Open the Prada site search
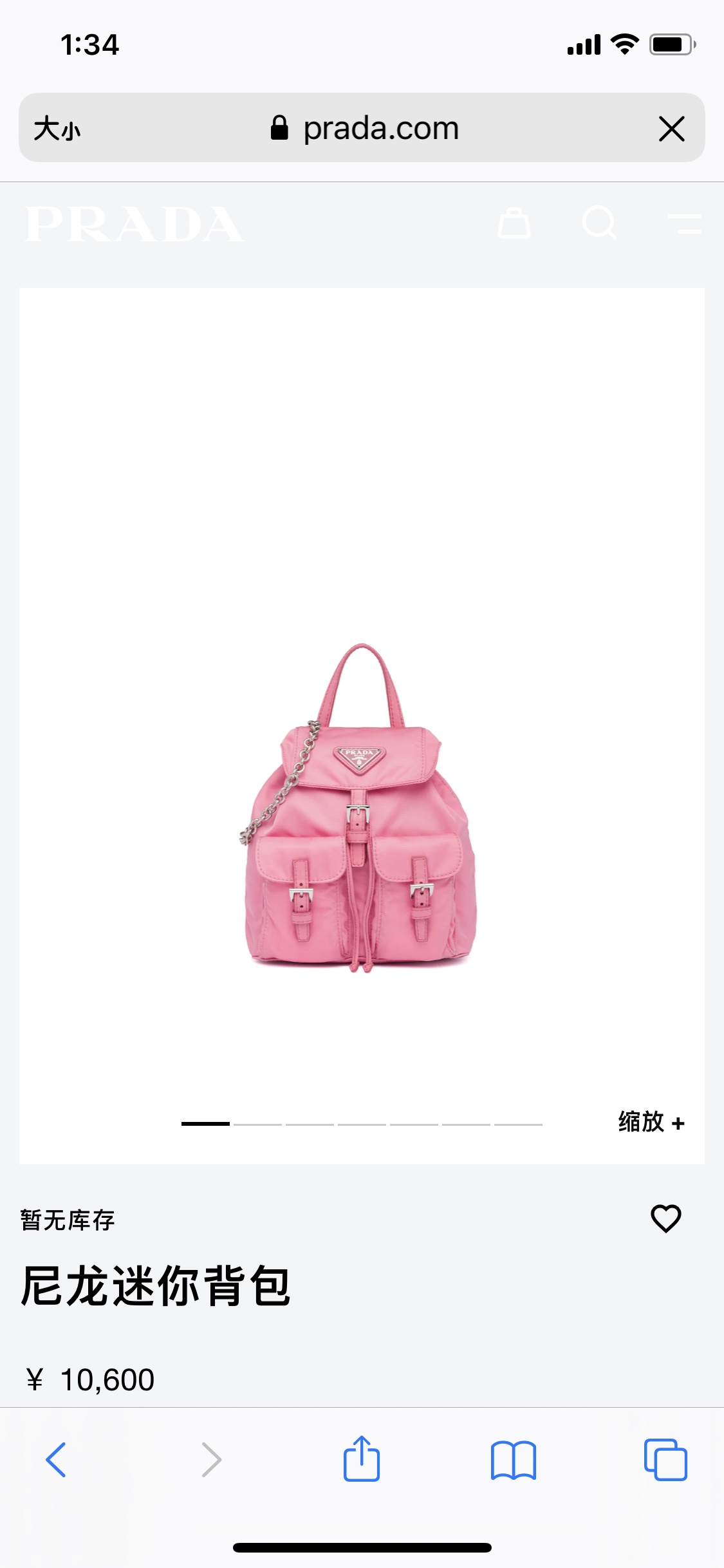724x1568 pixels. point(599,223)
